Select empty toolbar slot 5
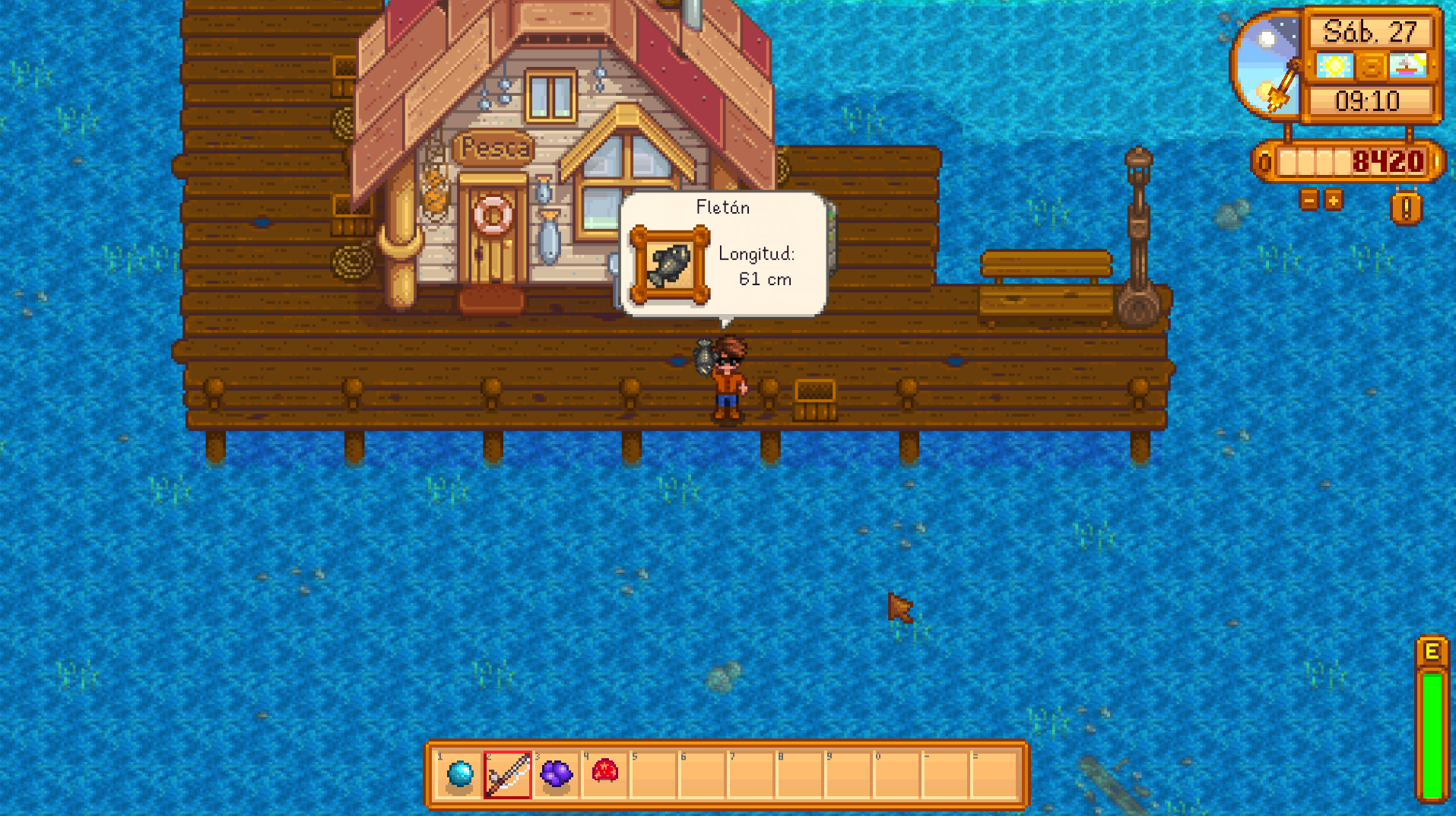This screenshot has width=1456, height=816. click(654, 775)
